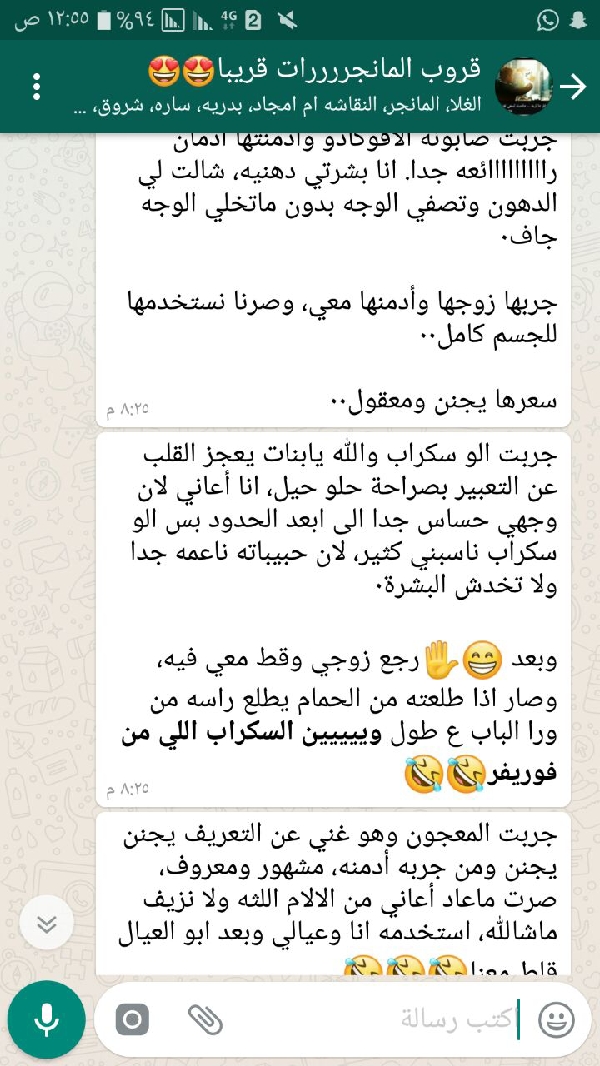Open the emoji picker
The image size is (600, 1066).
coord(556,1019)
